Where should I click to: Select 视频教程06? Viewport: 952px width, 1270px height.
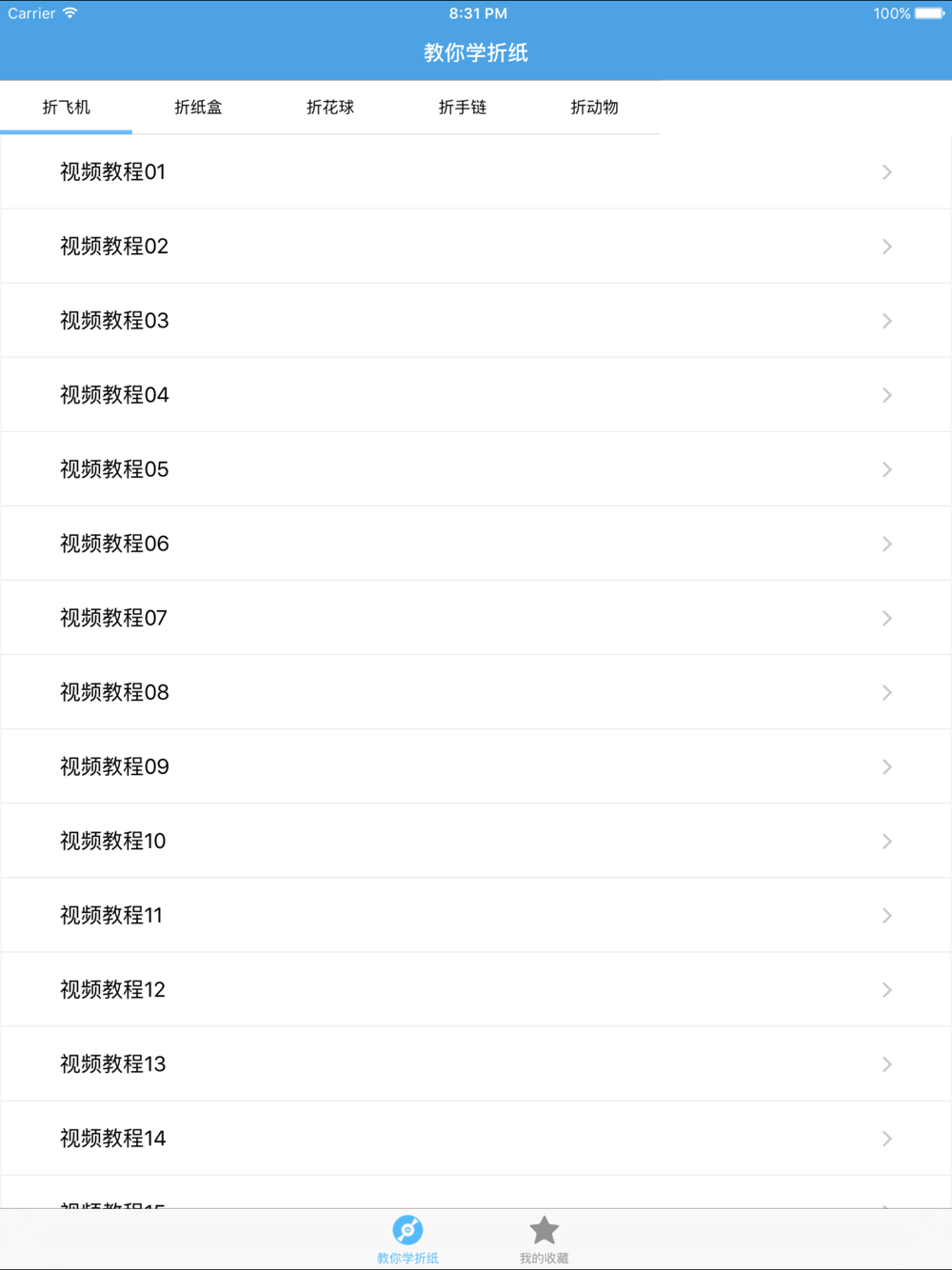click(476, 544)
